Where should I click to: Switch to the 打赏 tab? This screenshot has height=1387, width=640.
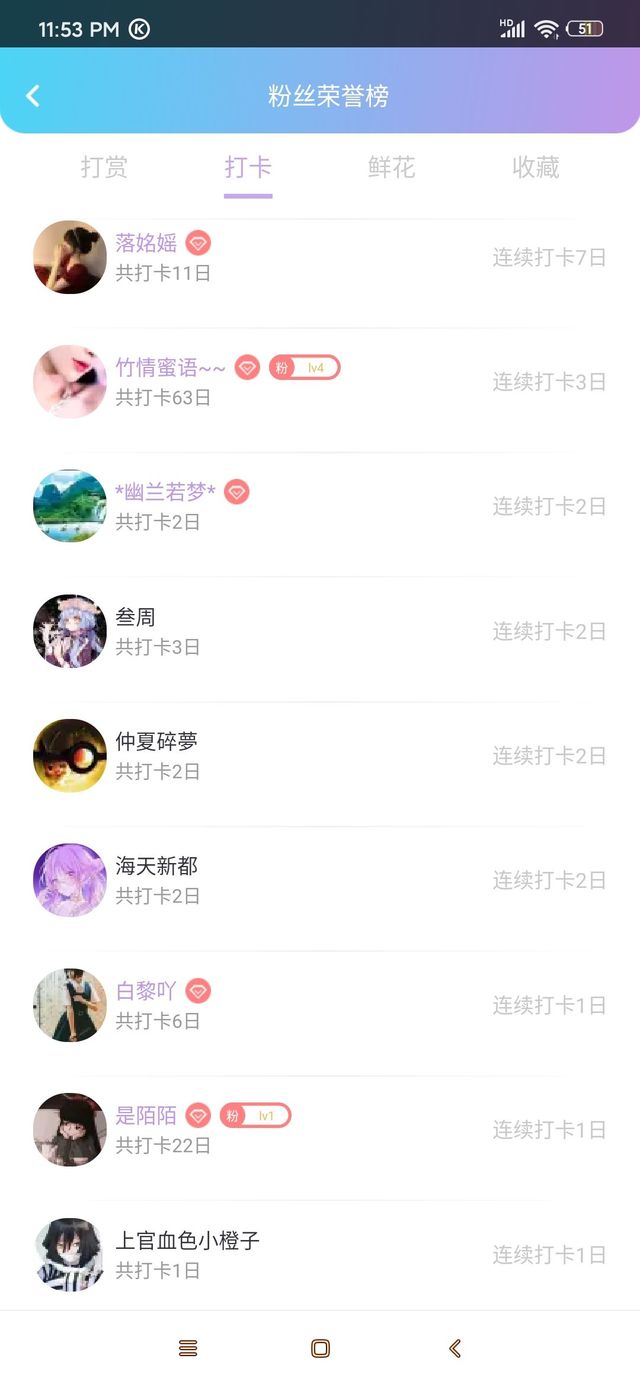(104, 167)
